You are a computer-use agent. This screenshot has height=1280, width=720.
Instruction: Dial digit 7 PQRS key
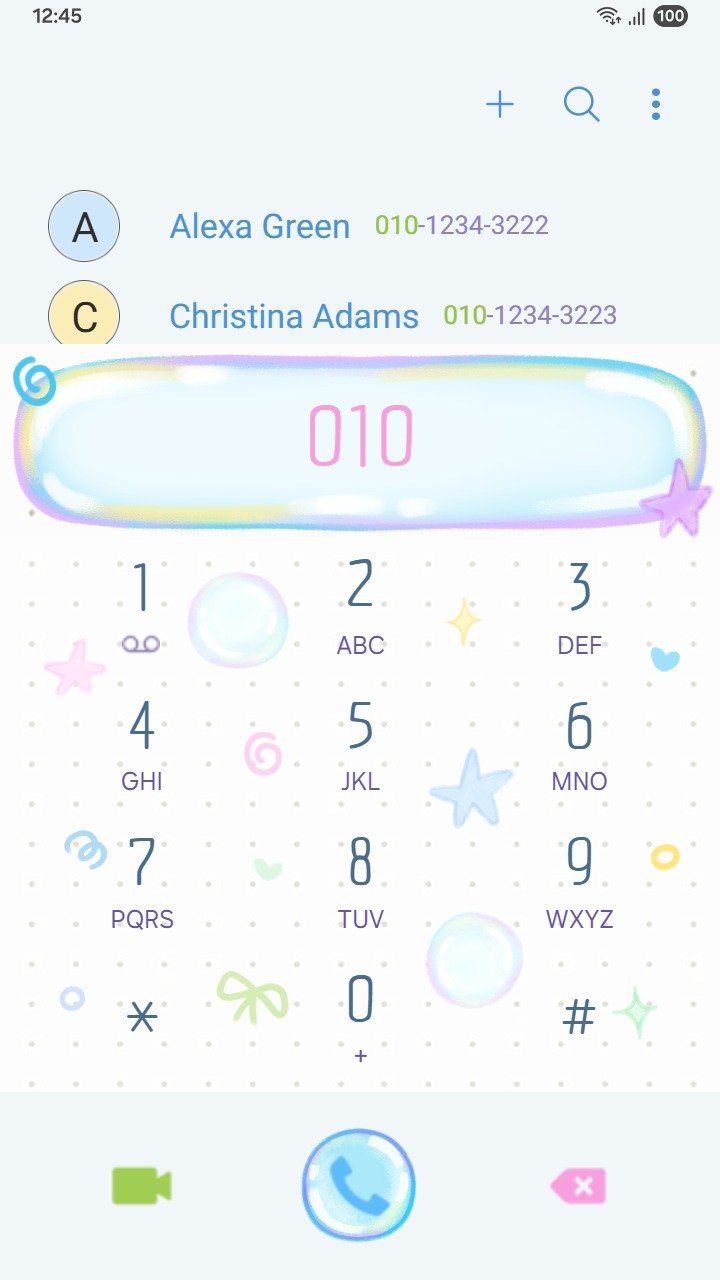[x=141, y=881]
